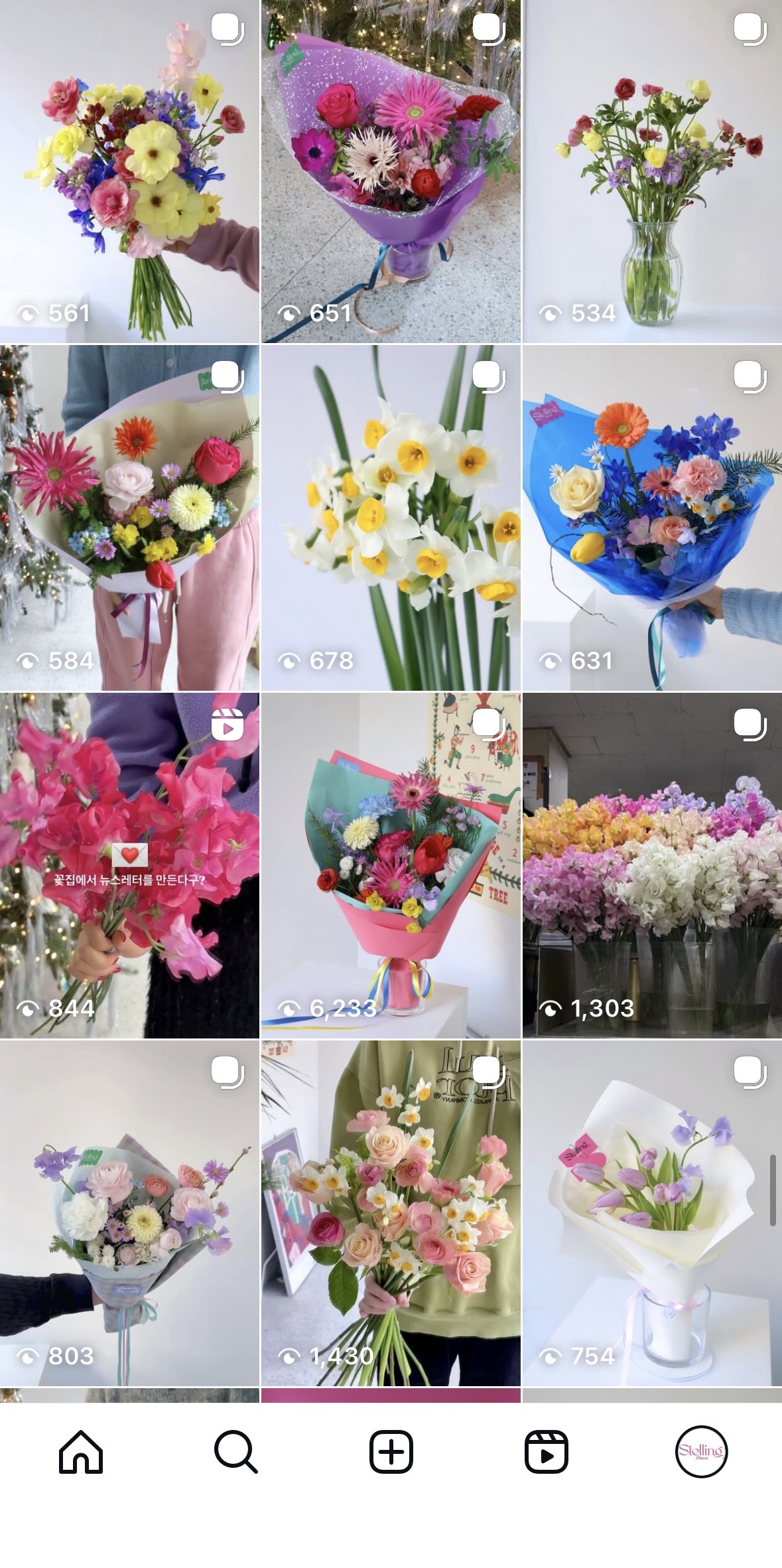Open the post with 561 views

(x=129, y=171)
